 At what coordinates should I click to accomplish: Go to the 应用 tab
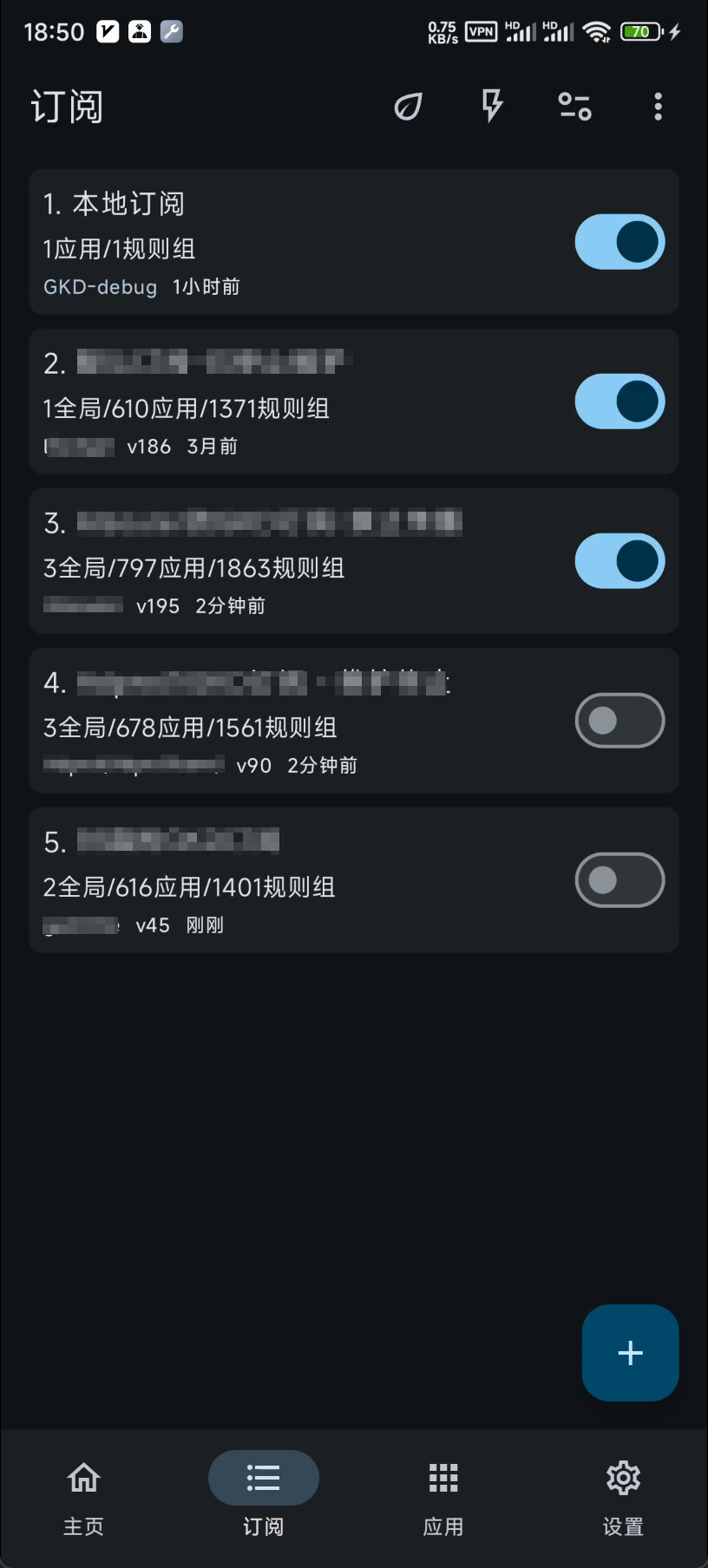443,1495
